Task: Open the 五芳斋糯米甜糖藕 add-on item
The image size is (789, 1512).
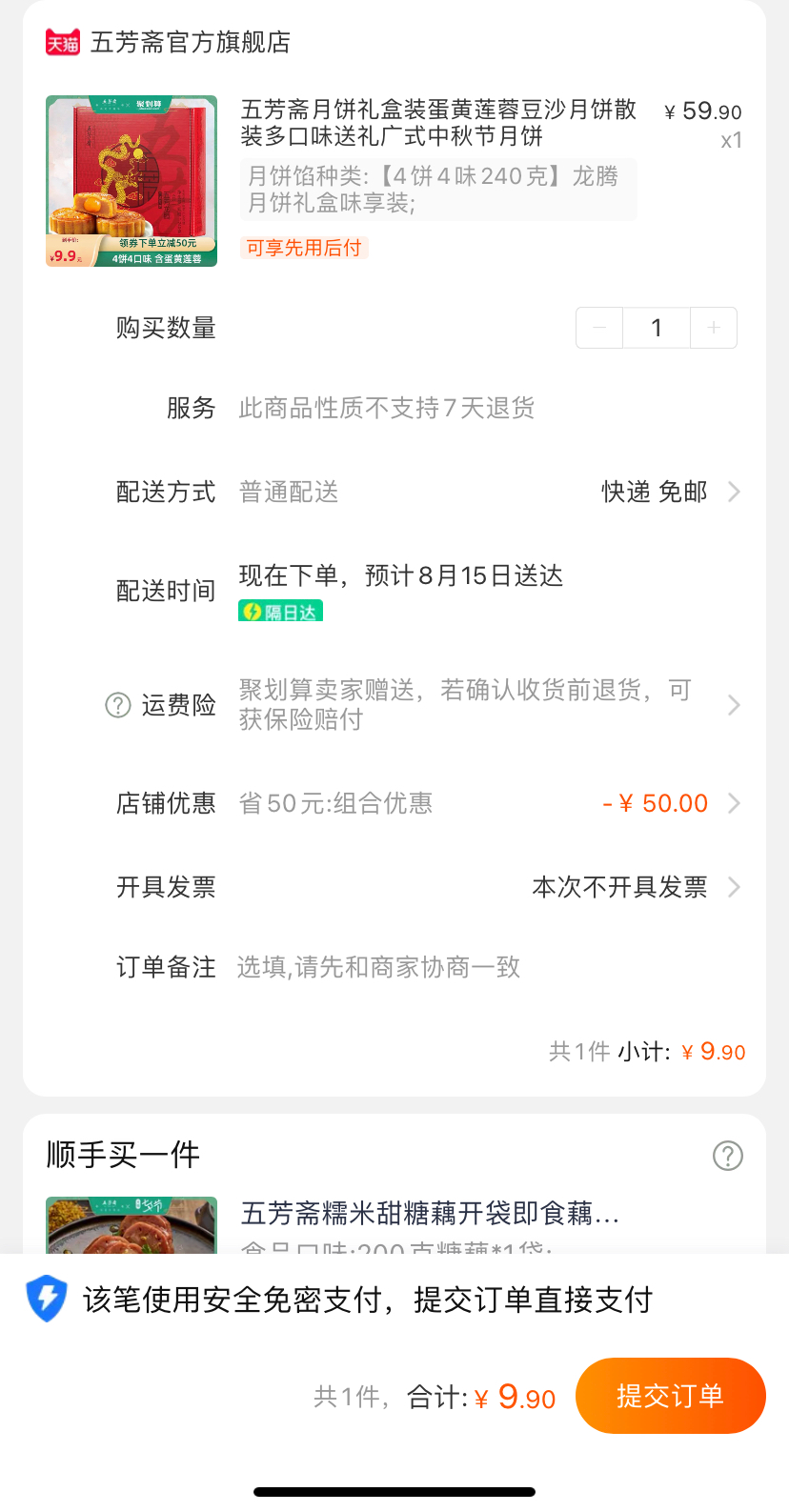Action: tap(430, 1214)
